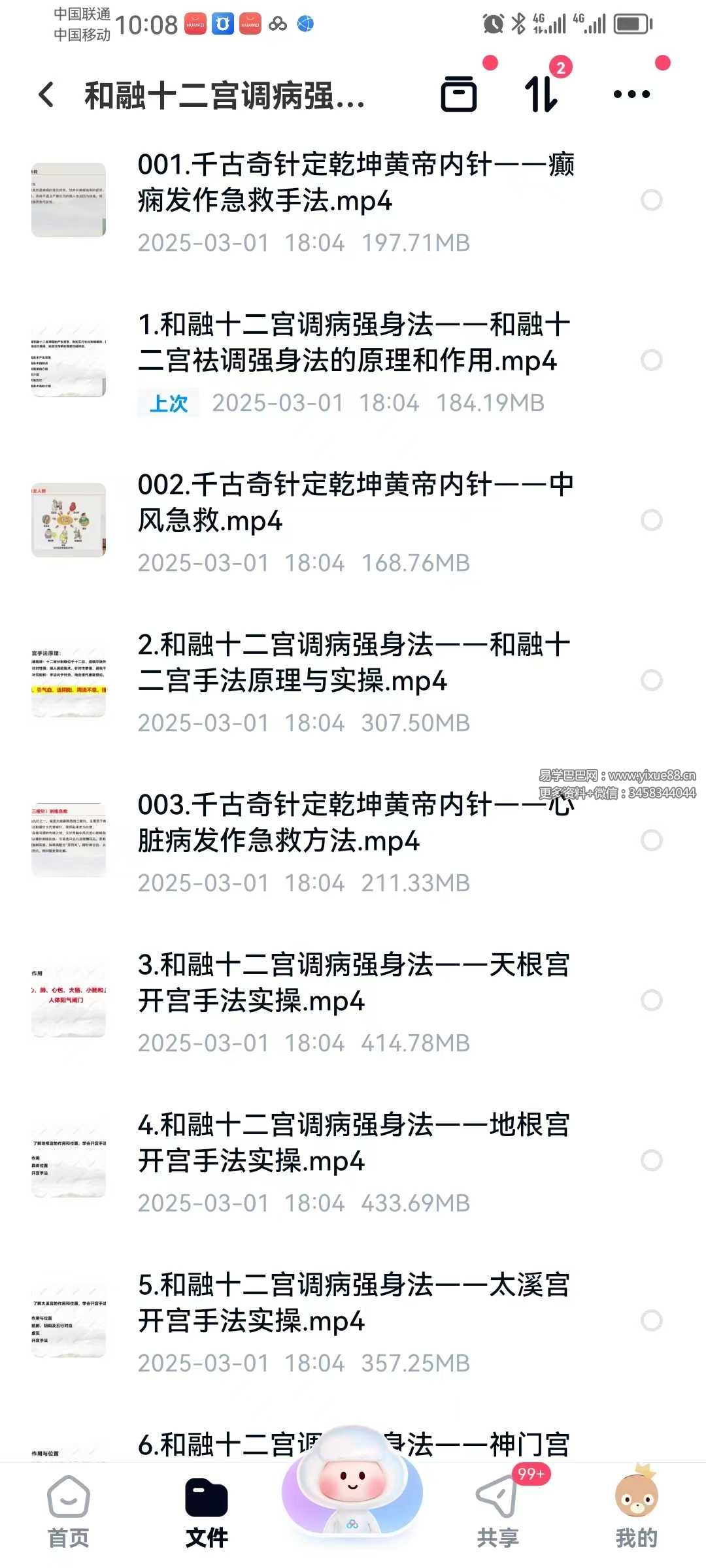
Task: Open the transfer list arrows icon
Action: click(x=541, y=94)
